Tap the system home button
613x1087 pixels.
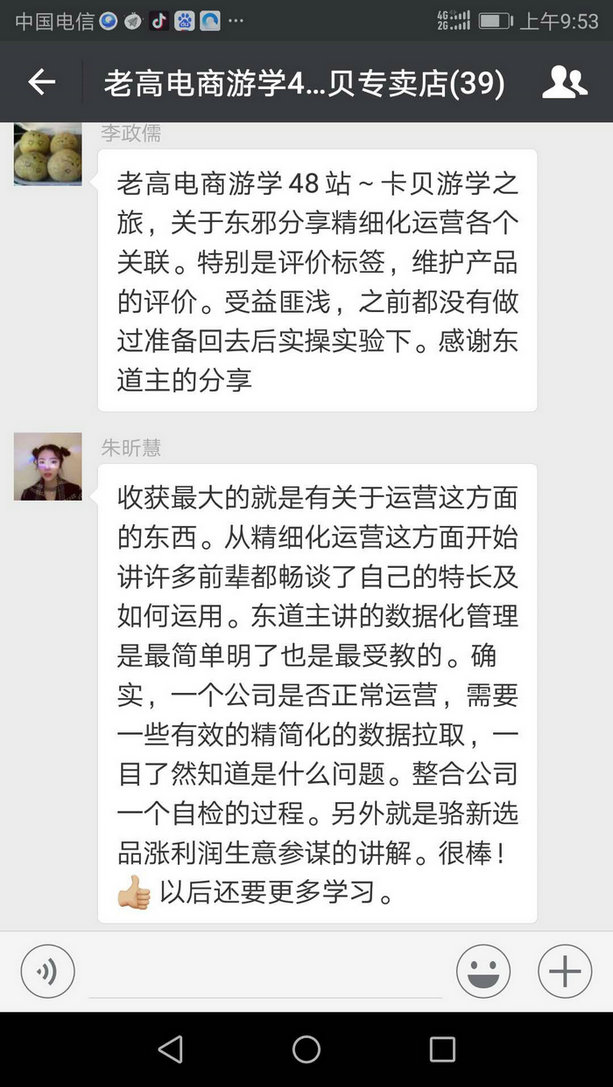[306, 1049]
